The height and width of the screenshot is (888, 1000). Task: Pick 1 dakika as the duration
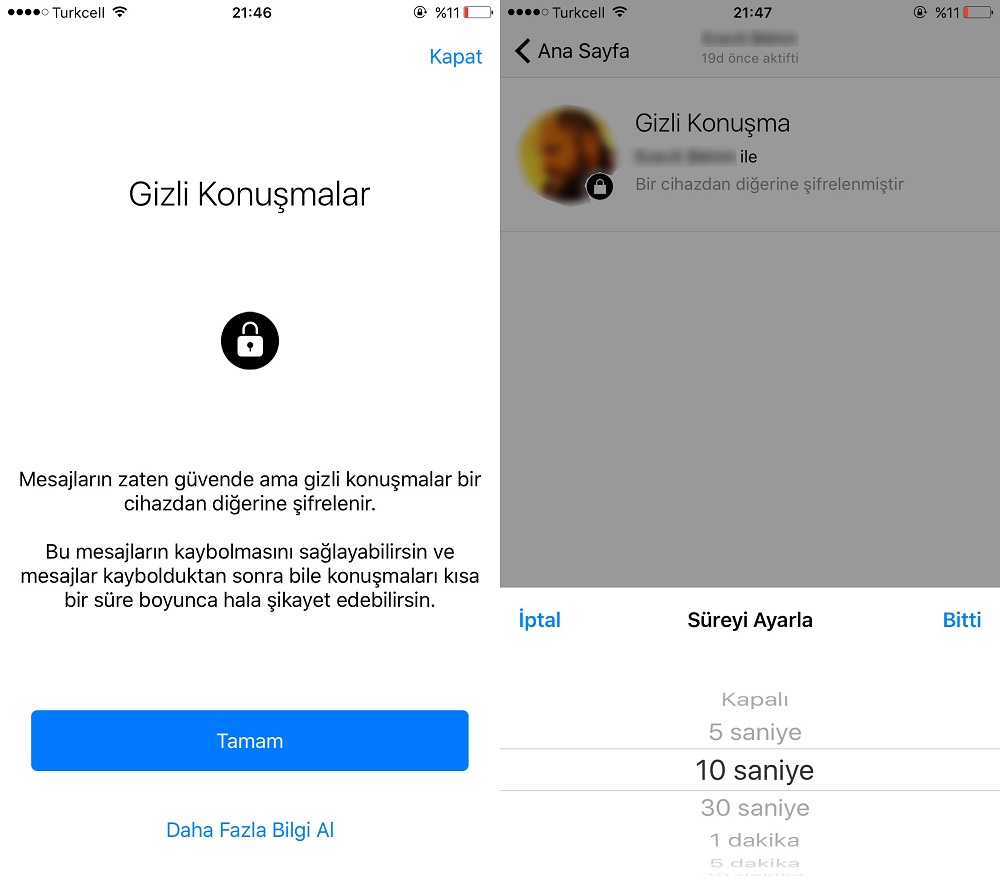pos(755,840)
